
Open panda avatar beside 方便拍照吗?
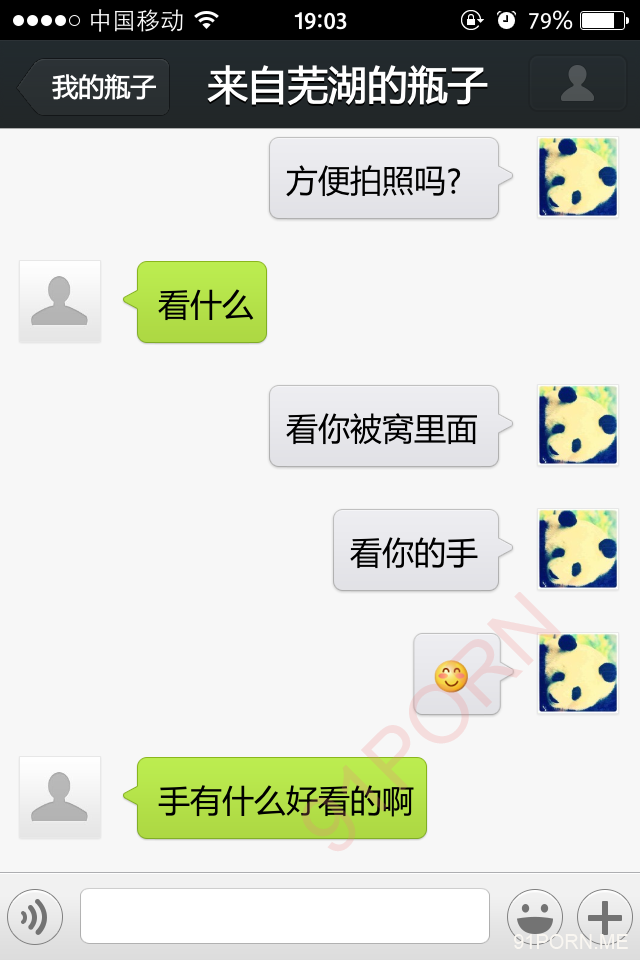[578, 177]
